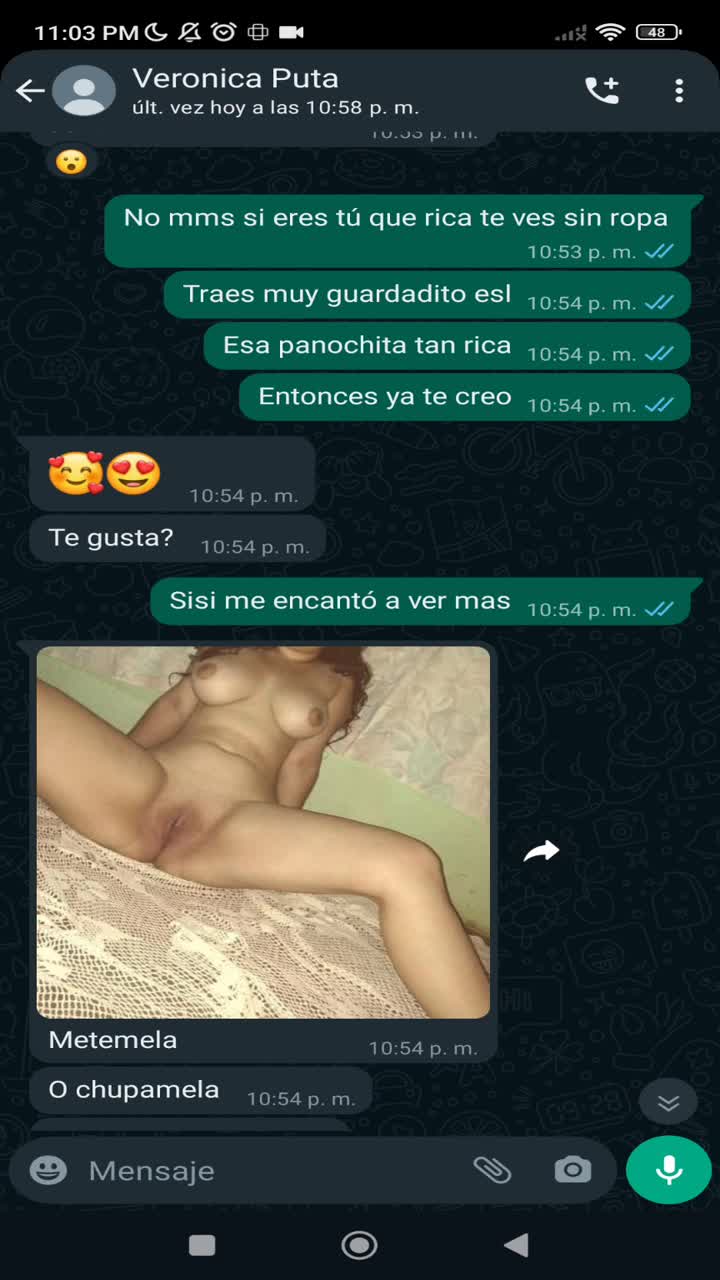The height and width of the screenshot is (1280, 720).
Task: Focus the Mensaje text field
Action: pos(270,1170)
